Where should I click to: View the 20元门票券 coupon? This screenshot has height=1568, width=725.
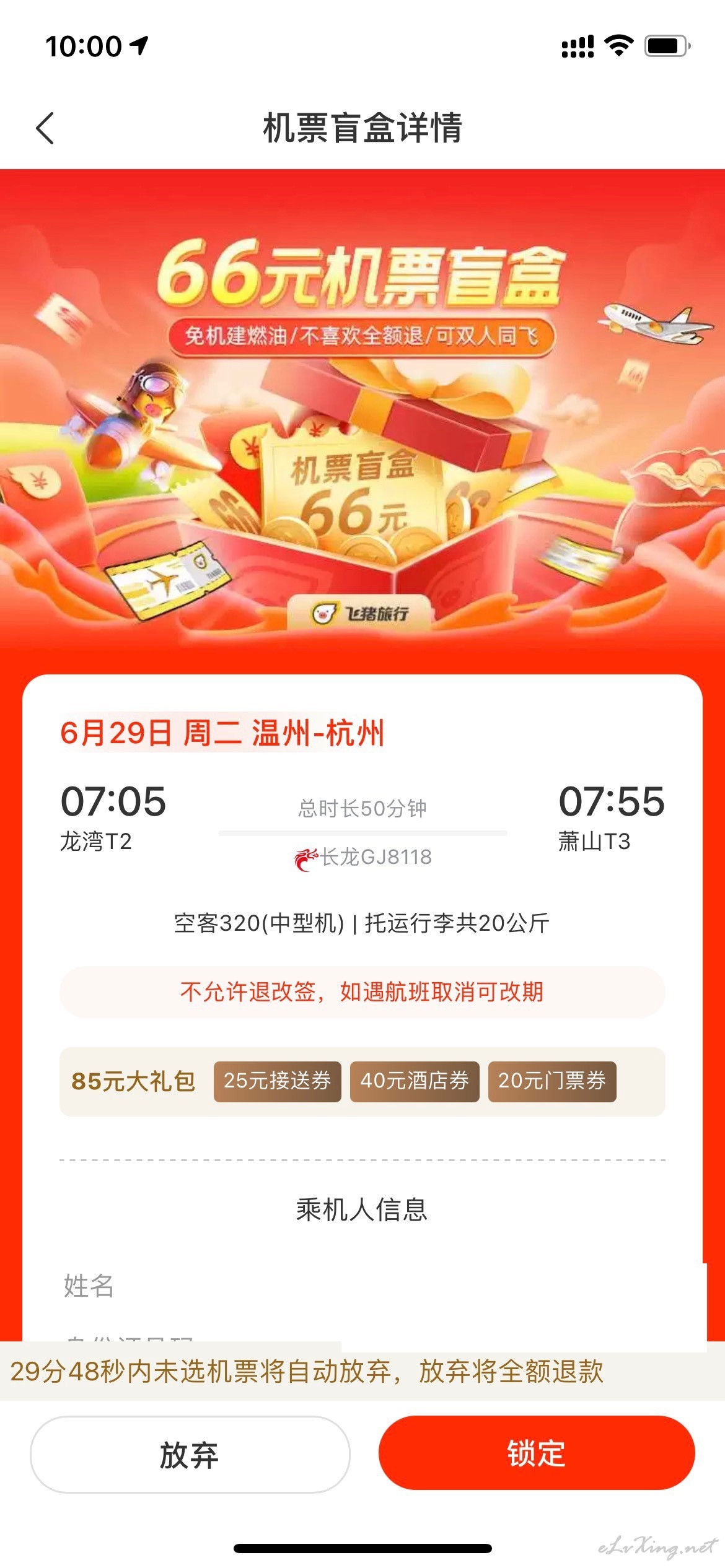[552, 1081]
